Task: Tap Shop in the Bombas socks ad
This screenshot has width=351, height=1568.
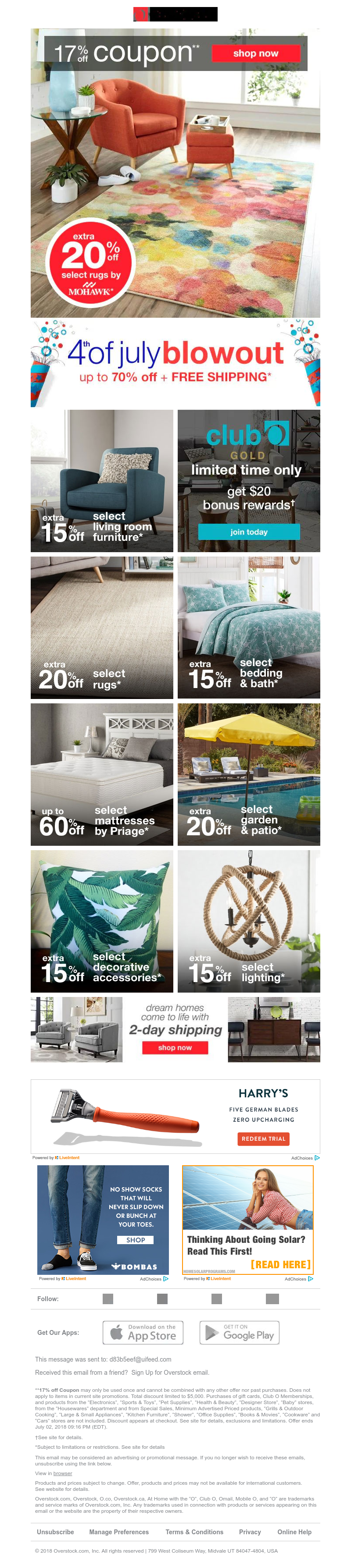Action: [x=135, y=1240]
